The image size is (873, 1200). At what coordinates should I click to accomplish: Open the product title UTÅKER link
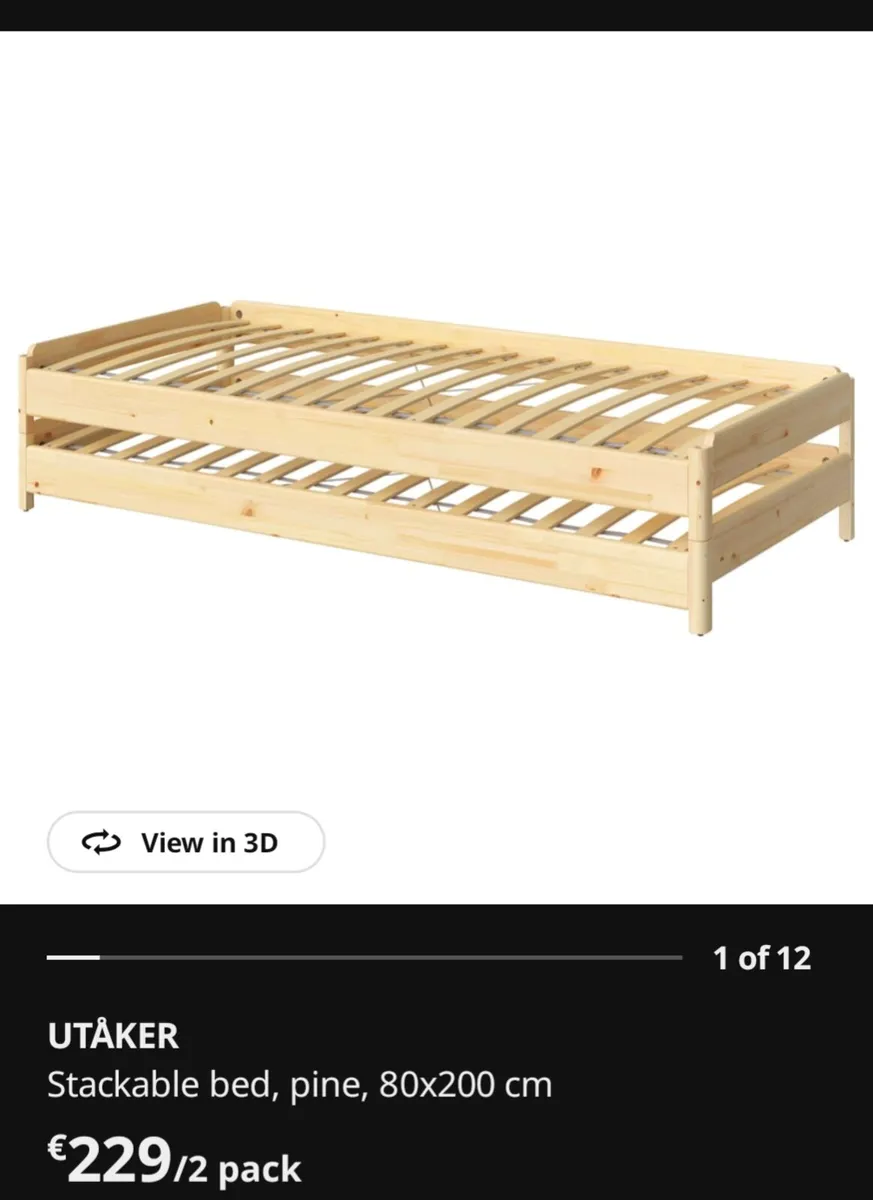click(x=113, y=1037)
